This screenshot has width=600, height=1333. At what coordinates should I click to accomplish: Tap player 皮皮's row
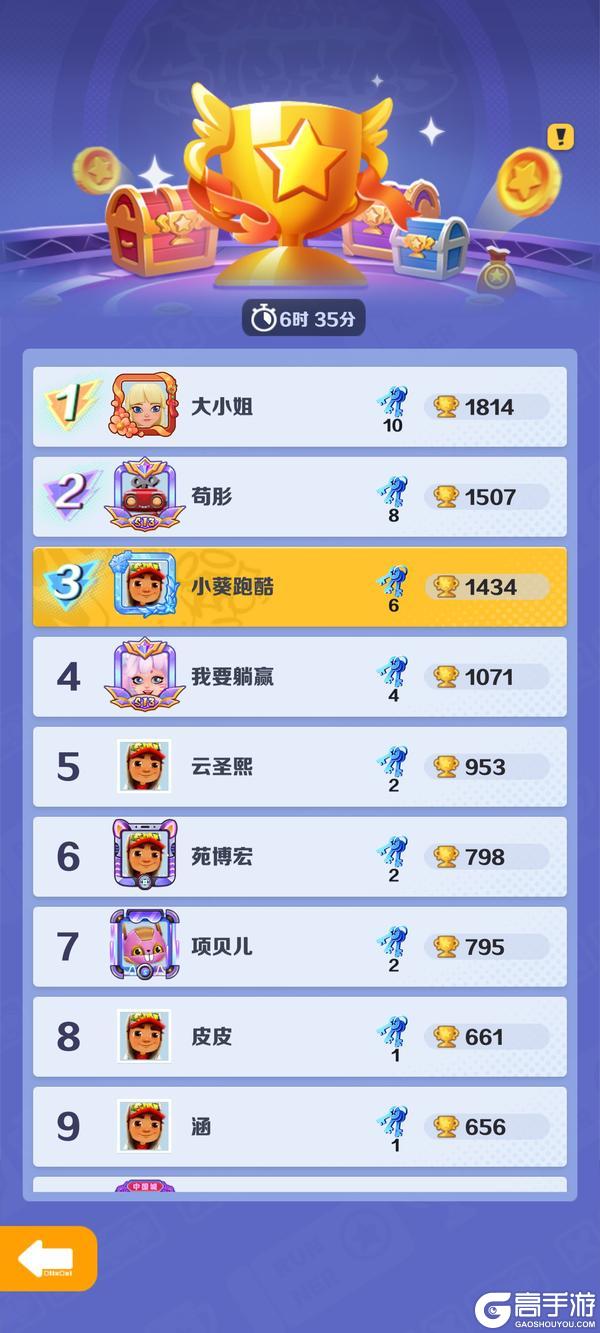pos(300,1037)
